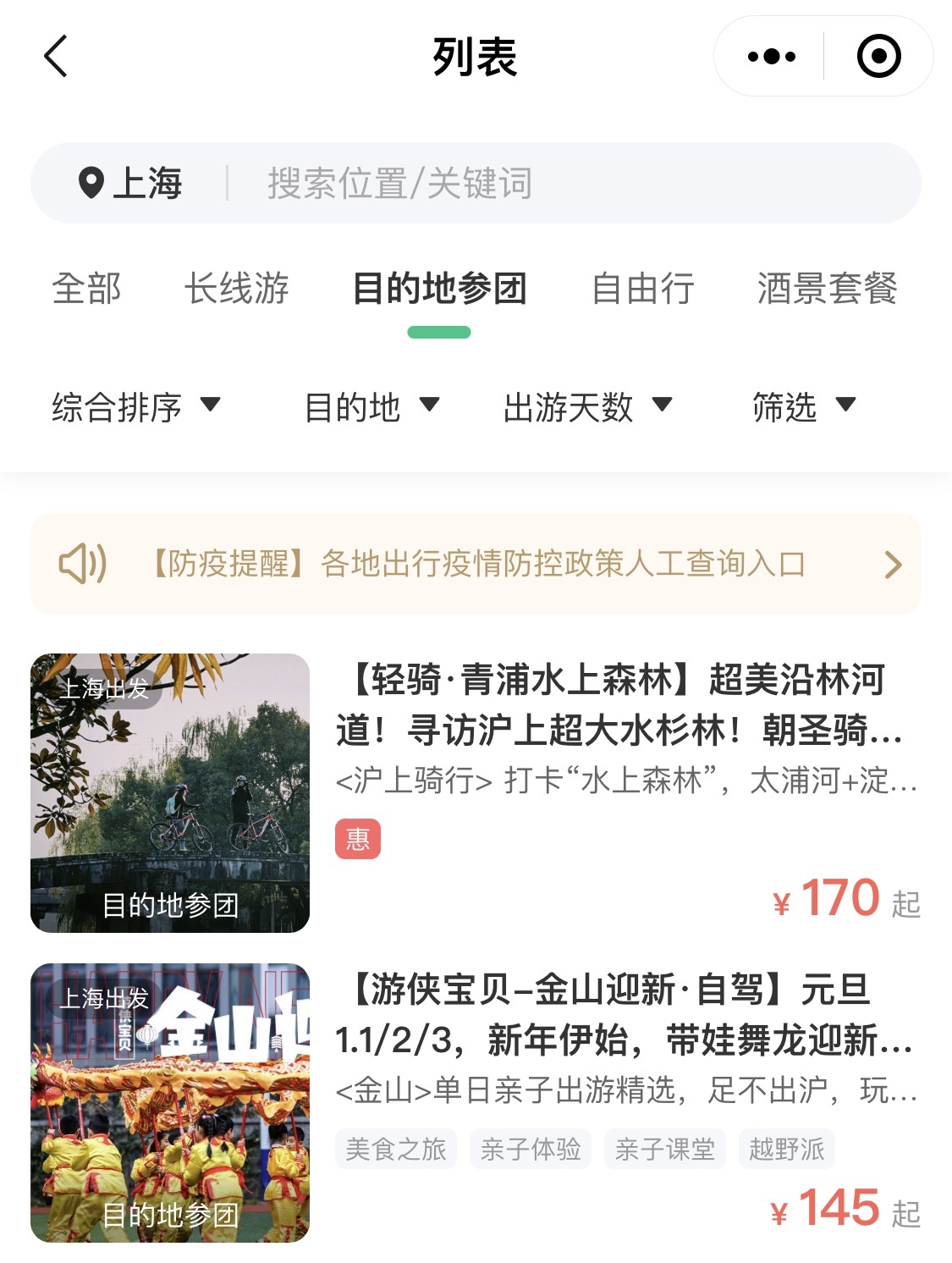This screenshot has height=1263, width=952.
Task: Switch to the 自由行 tab
Action: 643,289
